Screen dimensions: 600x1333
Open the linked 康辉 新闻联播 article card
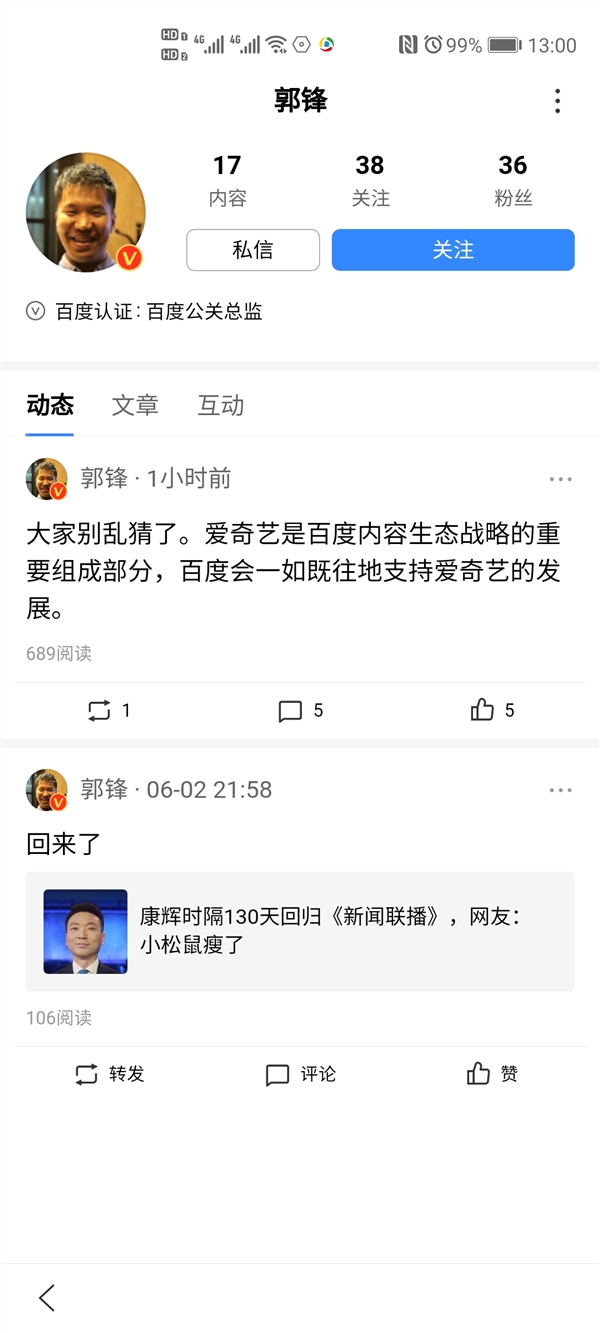pos(300,931)
